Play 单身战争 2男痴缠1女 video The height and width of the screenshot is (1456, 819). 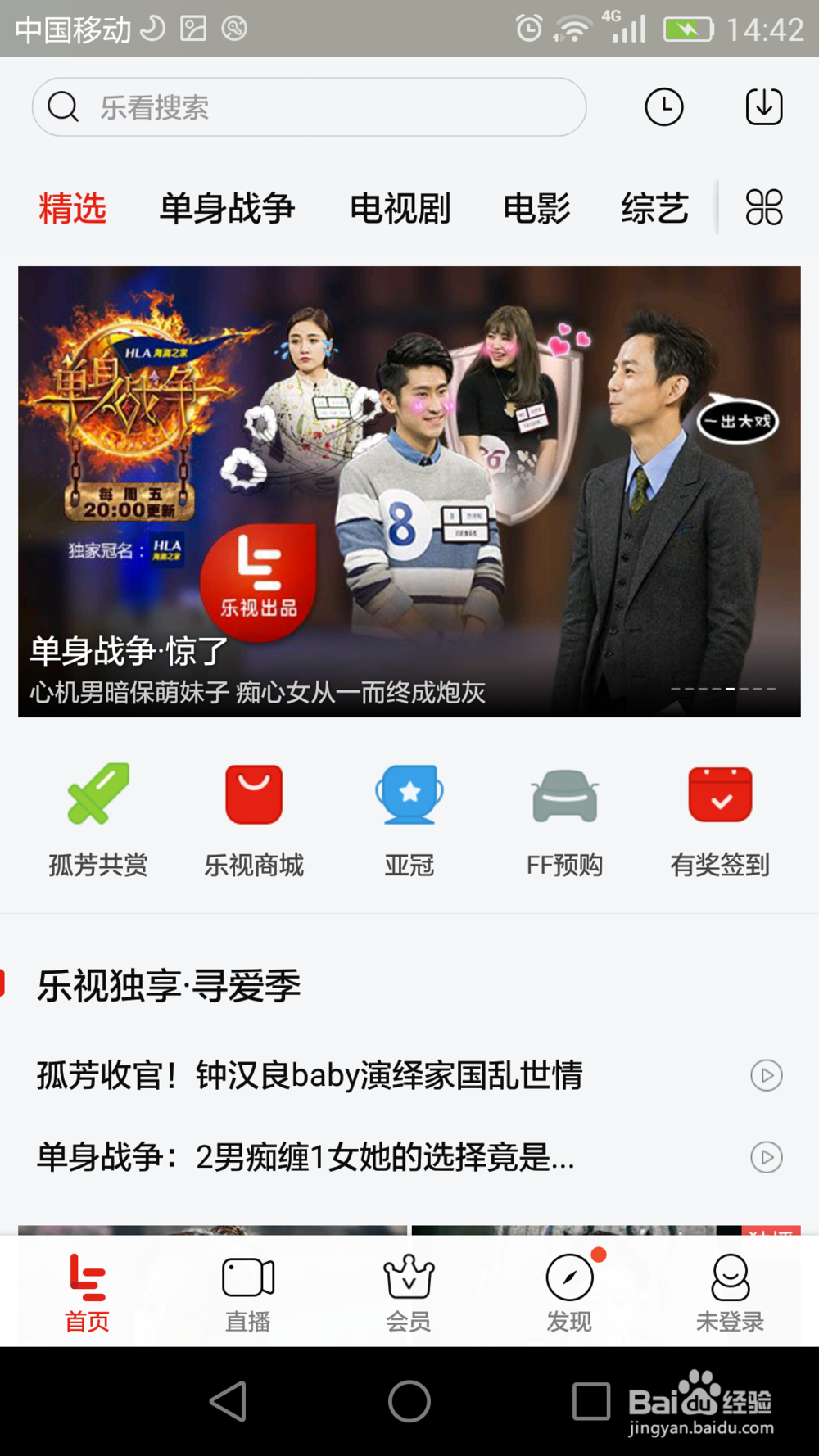tap(767, 1158)
